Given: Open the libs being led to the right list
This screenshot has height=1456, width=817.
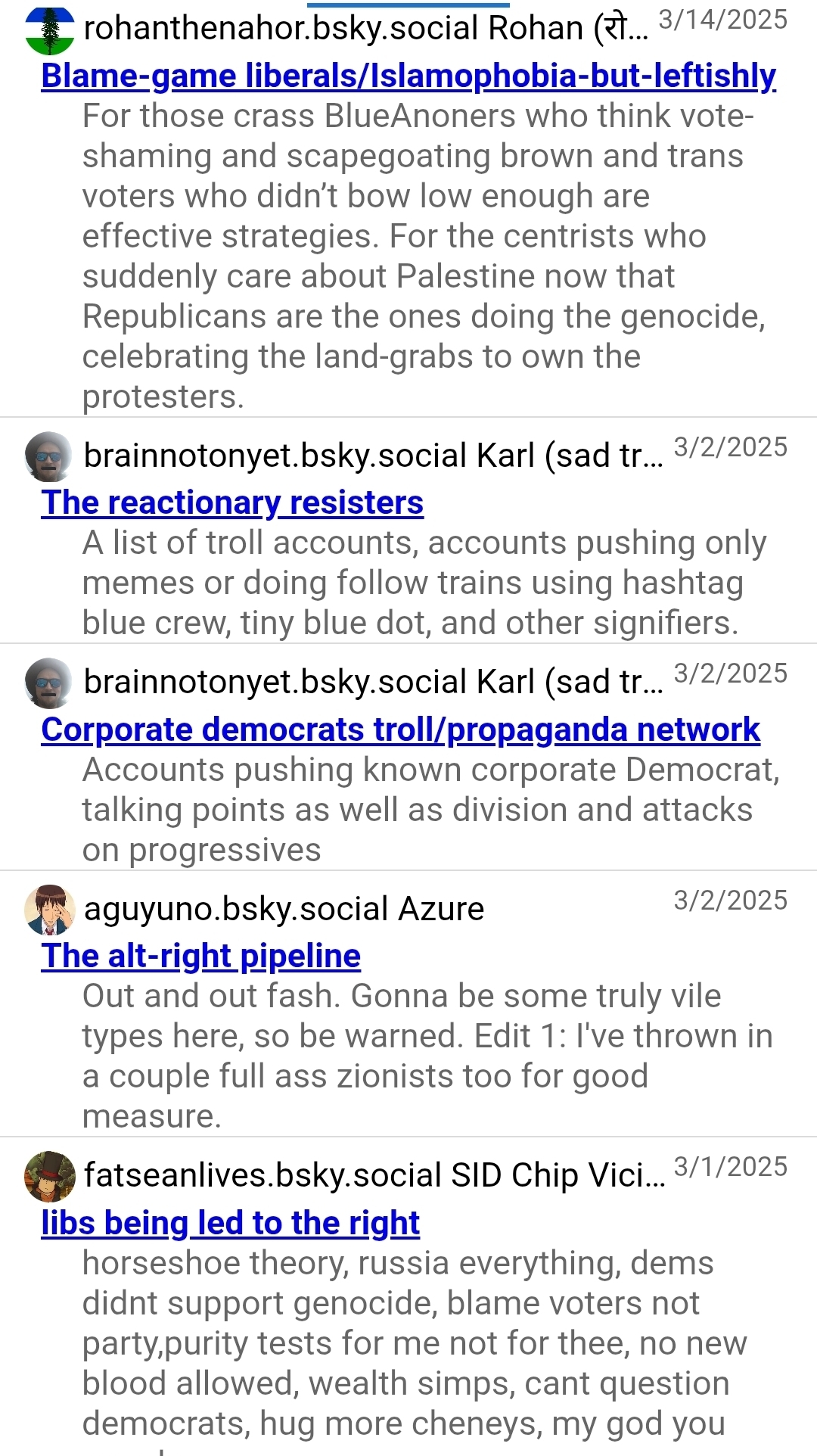Looking at the screenshot, I should tap(230, 1223).
